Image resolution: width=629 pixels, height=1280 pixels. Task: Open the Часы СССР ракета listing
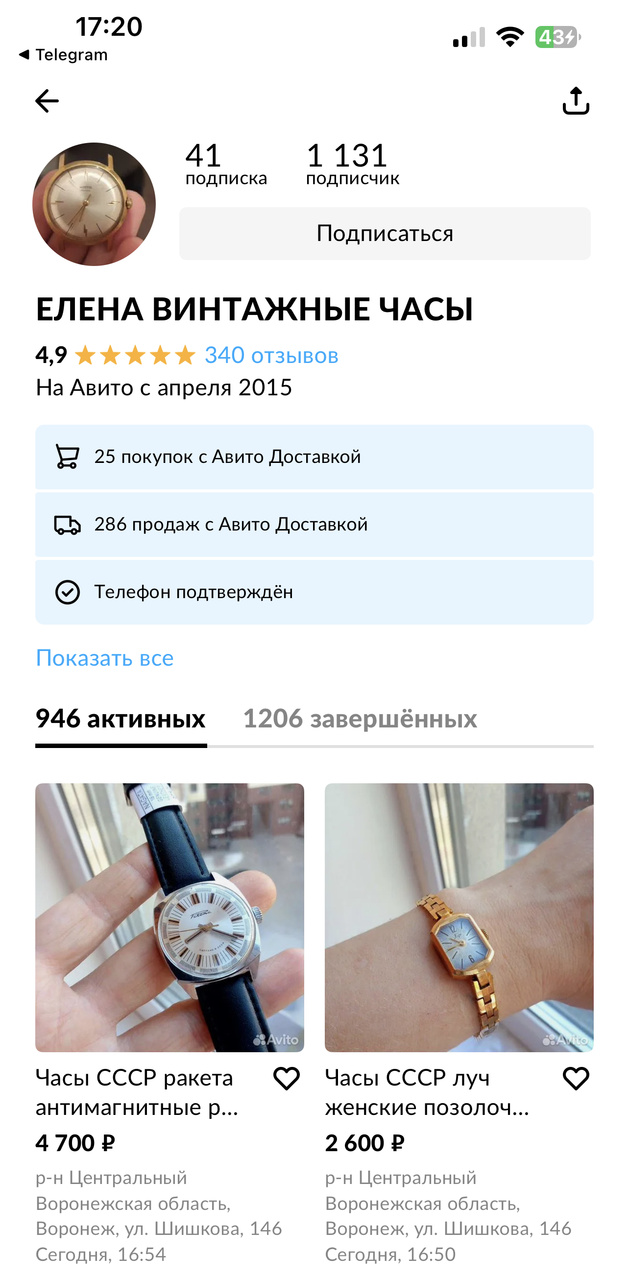[170, 917]
